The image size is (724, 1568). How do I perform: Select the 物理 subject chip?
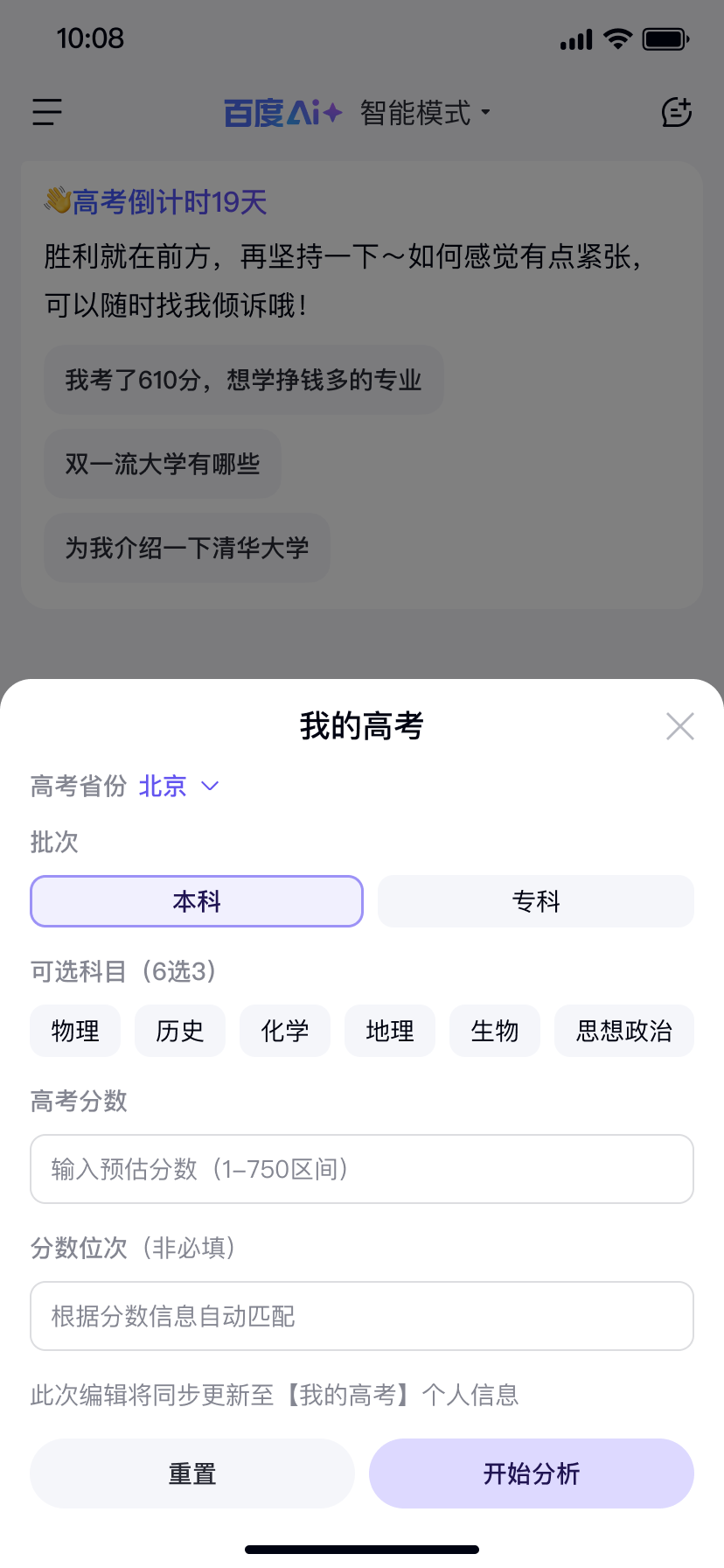coord(74,1031)
